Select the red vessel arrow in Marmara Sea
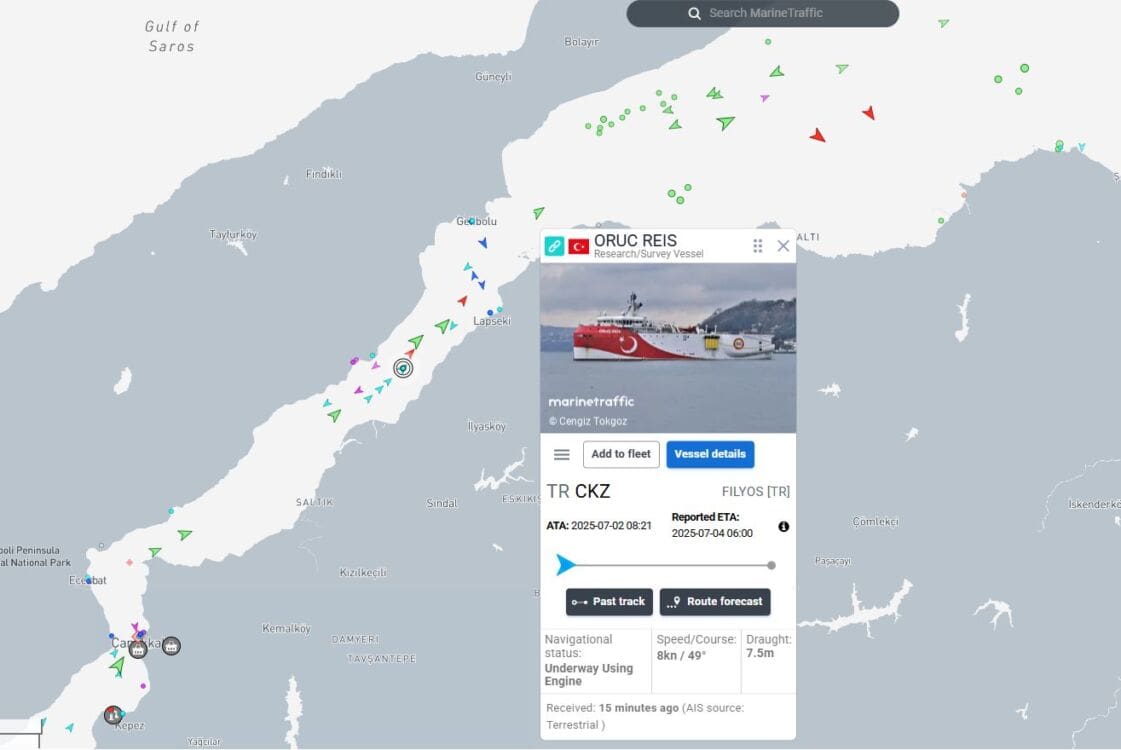Viewport: 1121px width, 750px height. click(817, 135)
